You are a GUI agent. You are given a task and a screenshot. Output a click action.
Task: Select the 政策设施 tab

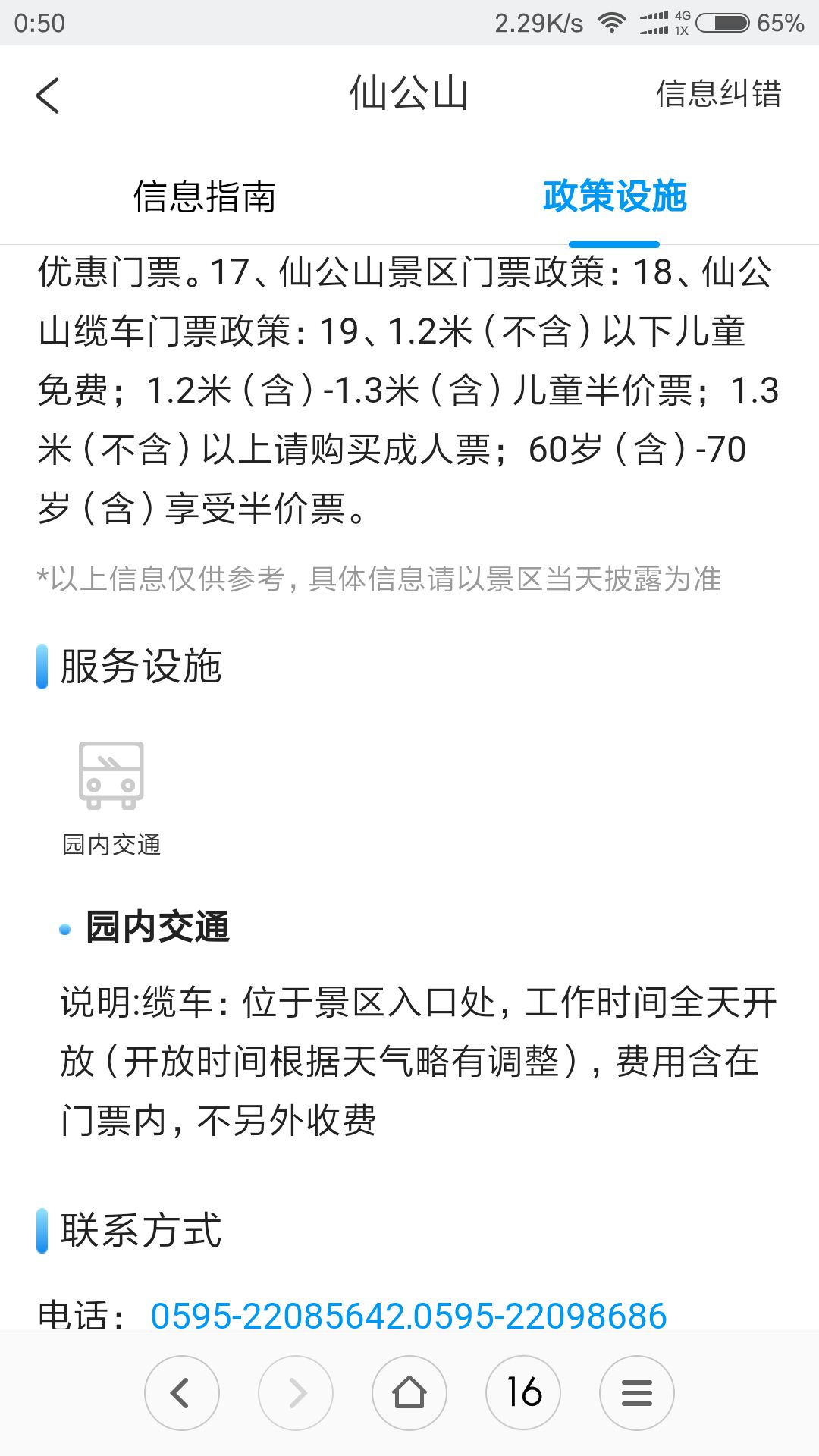(x=614, y=196)
